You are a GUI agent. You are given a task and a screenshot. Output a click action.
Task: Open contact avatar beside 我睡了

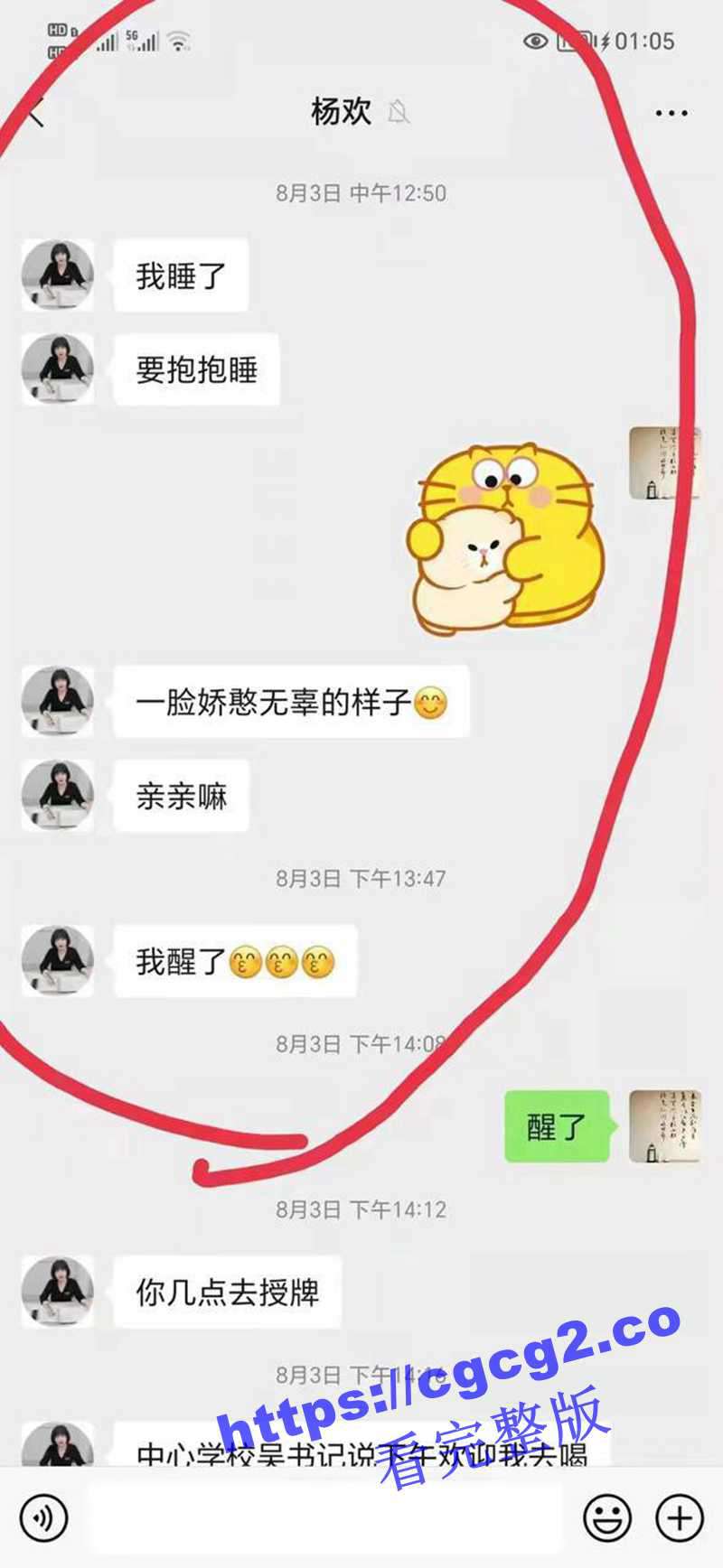[58, 275]
